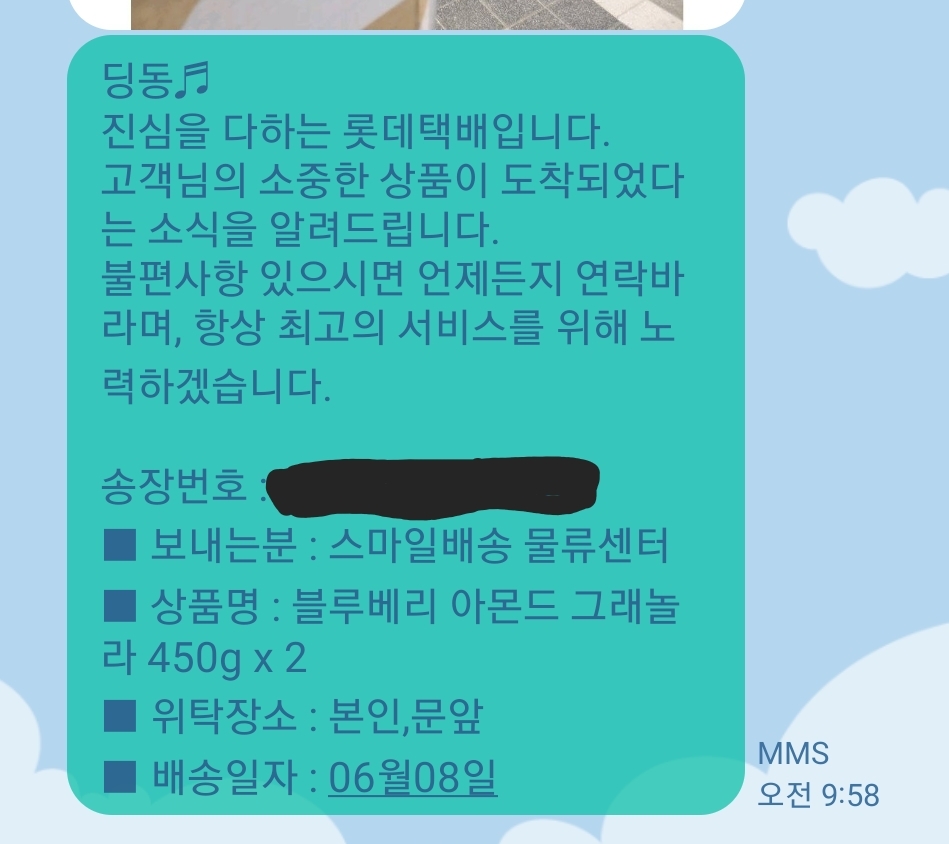Tap the underlined date 06월08일

coord(412,777)
